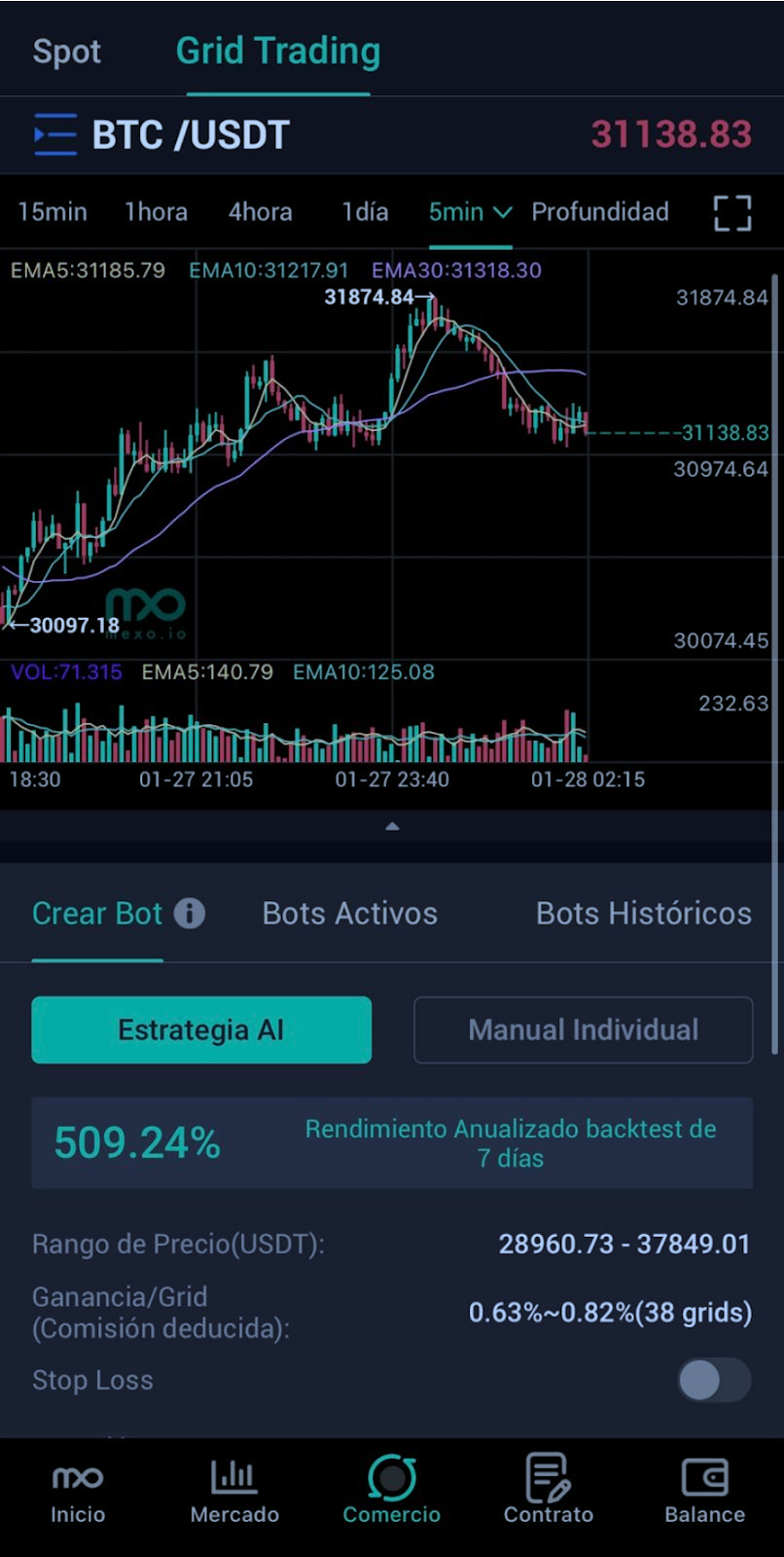
Task: Switch to Bots Activos tab
Action: (349, 914)
